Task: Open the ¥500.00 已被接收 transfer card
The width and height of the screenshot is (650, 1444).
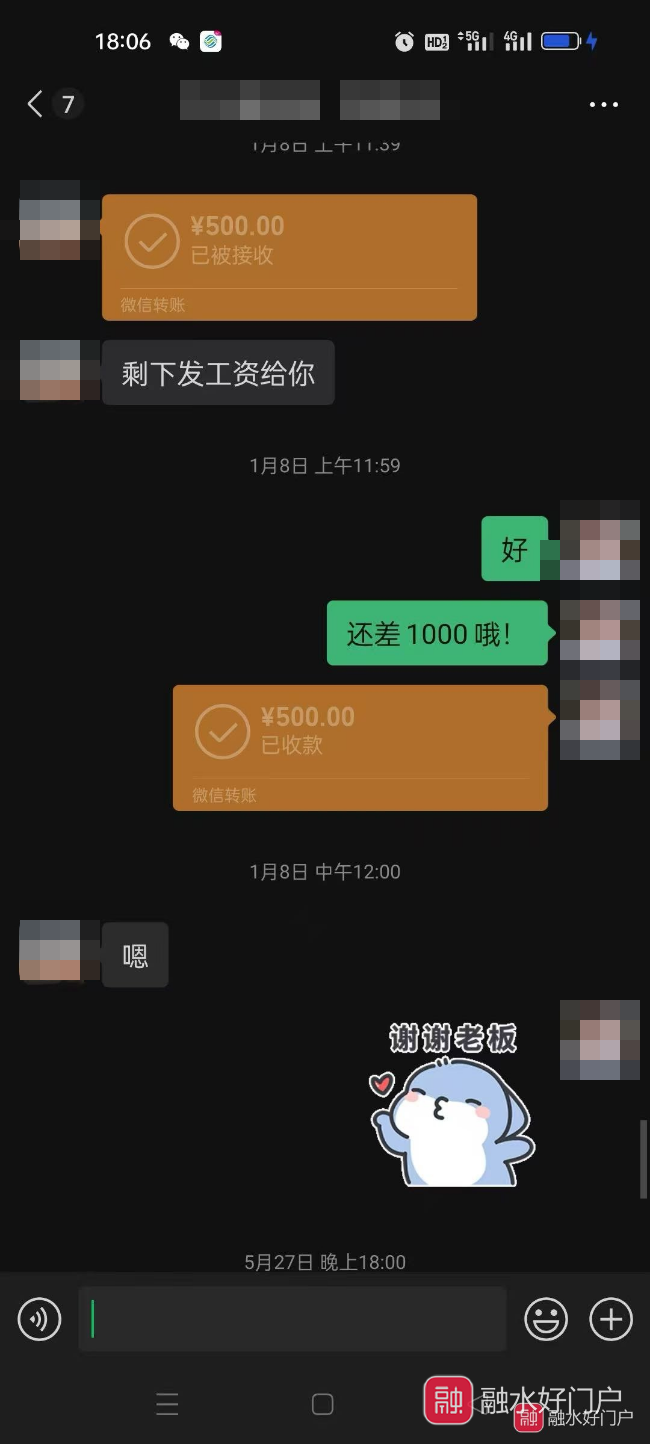Action: click(x=289, y=256)
